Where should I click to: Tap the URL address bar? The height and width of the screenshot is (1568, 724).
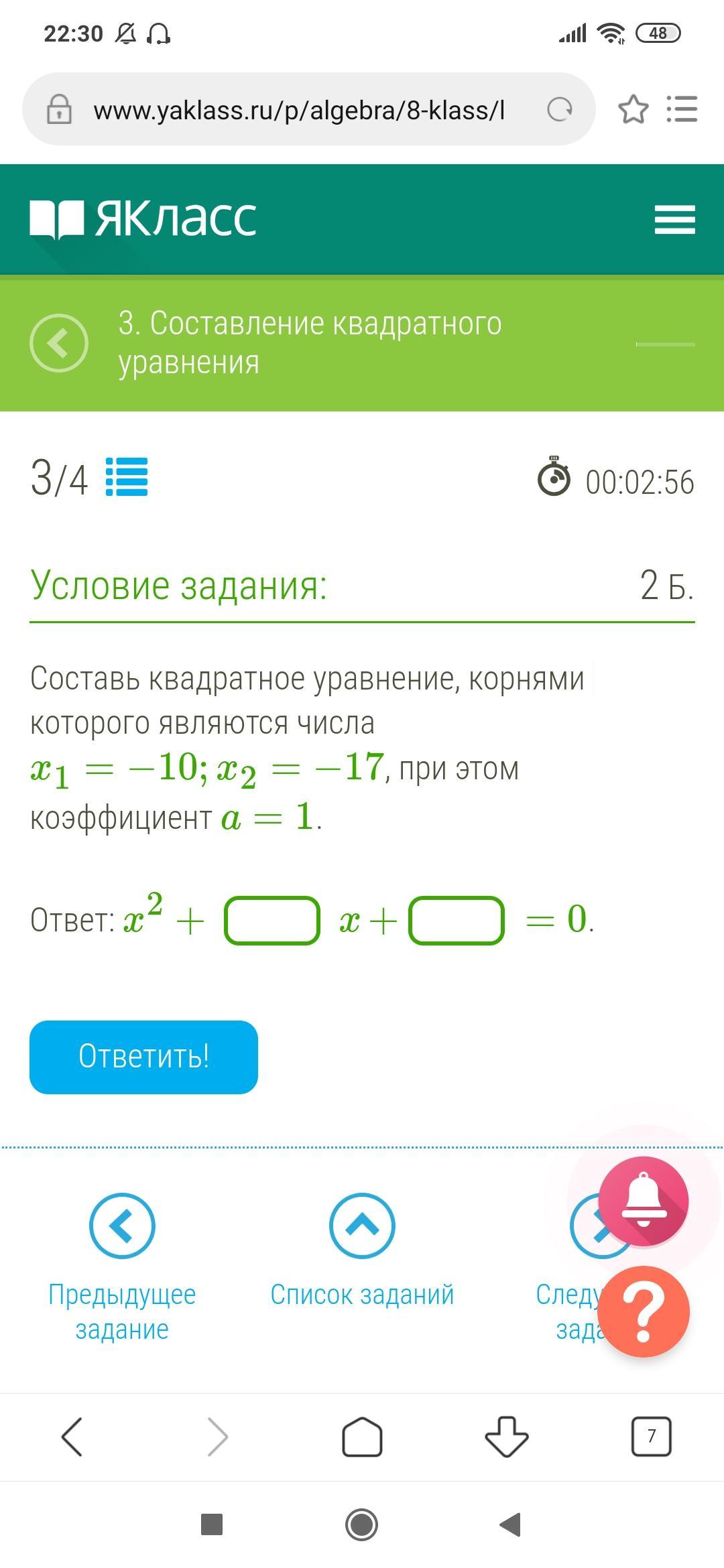click(298, 110)
